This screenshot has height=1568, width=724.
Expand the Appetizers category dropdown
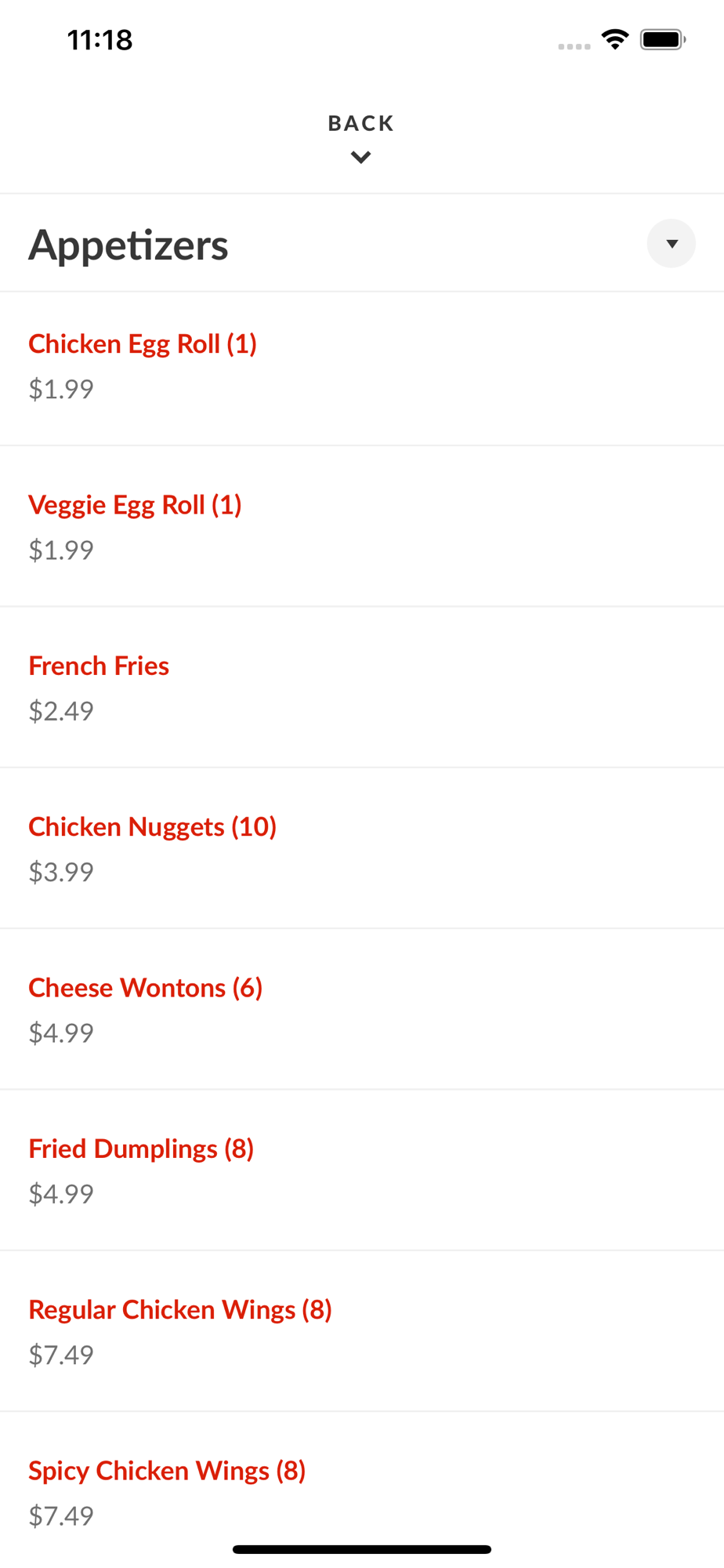tap(671, 244)
